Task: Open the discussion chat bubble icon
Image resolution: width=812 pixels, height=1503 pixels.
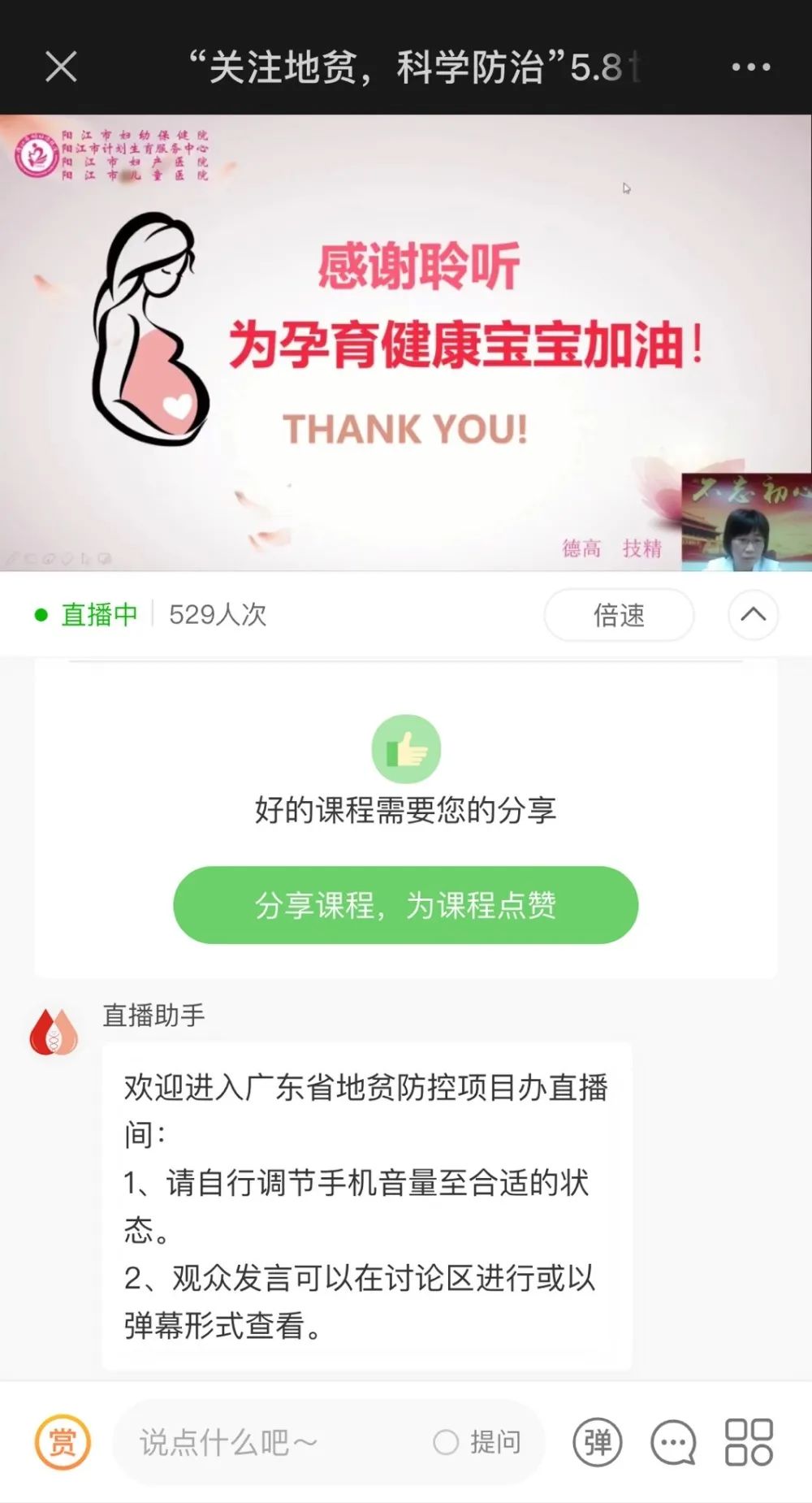Action: 673,1443
